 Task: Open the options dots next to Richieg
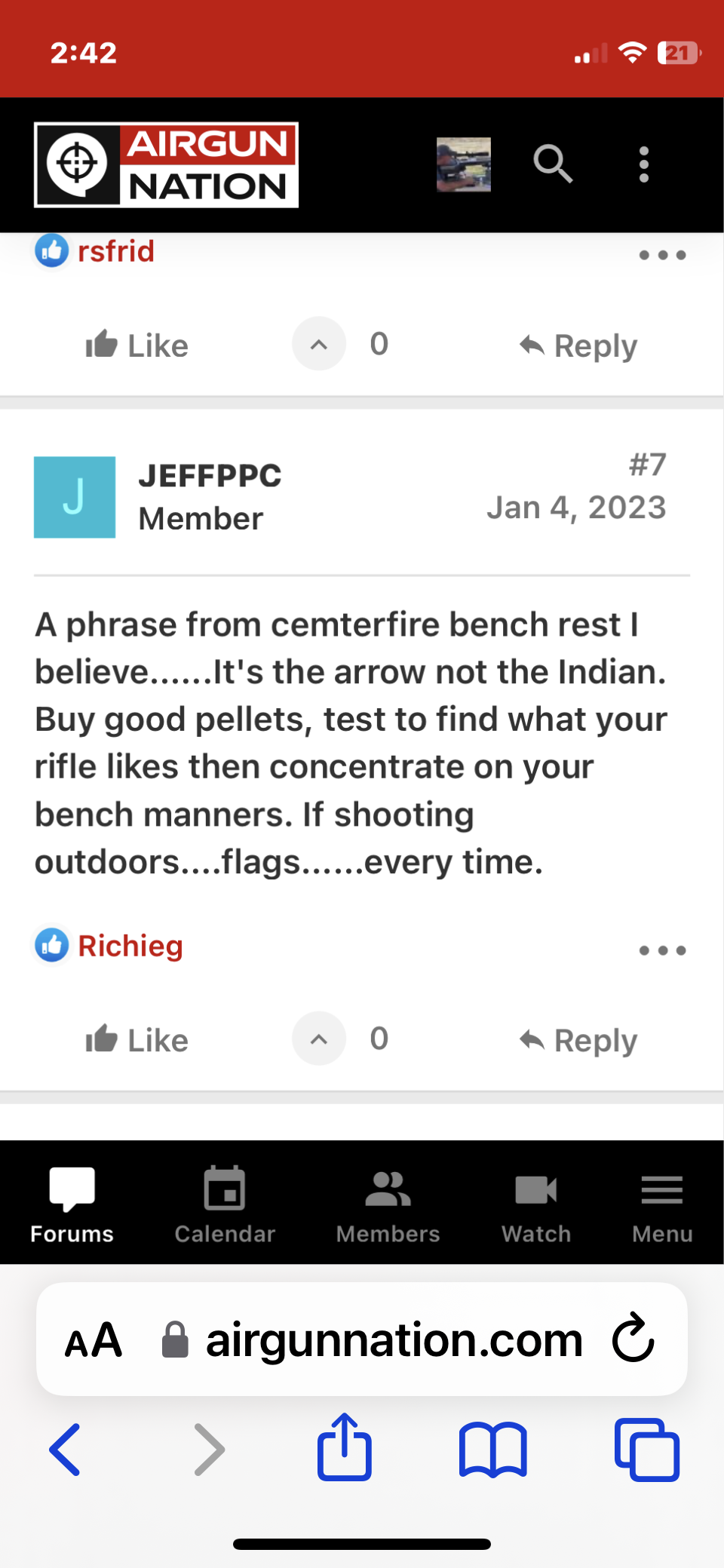point(662,950)
